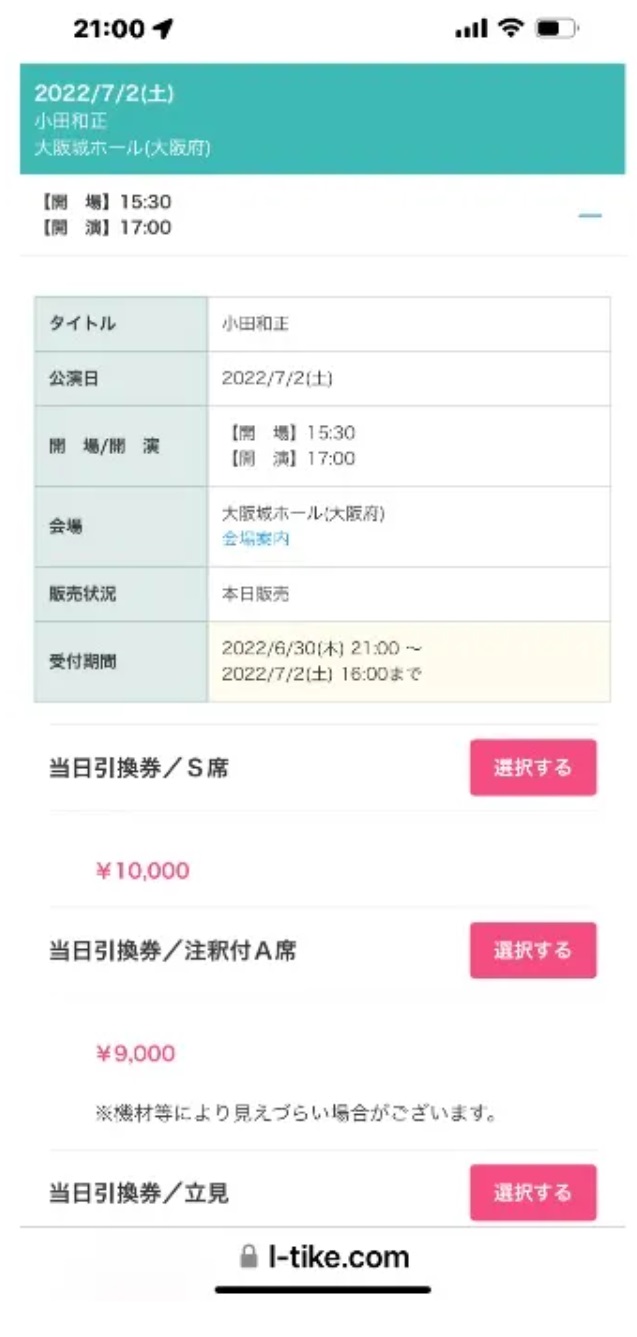The height and width of the screenshot is (1337, 637).
Task: Select the 当日引換券/S席 ticket
Action: click(533, 768)
